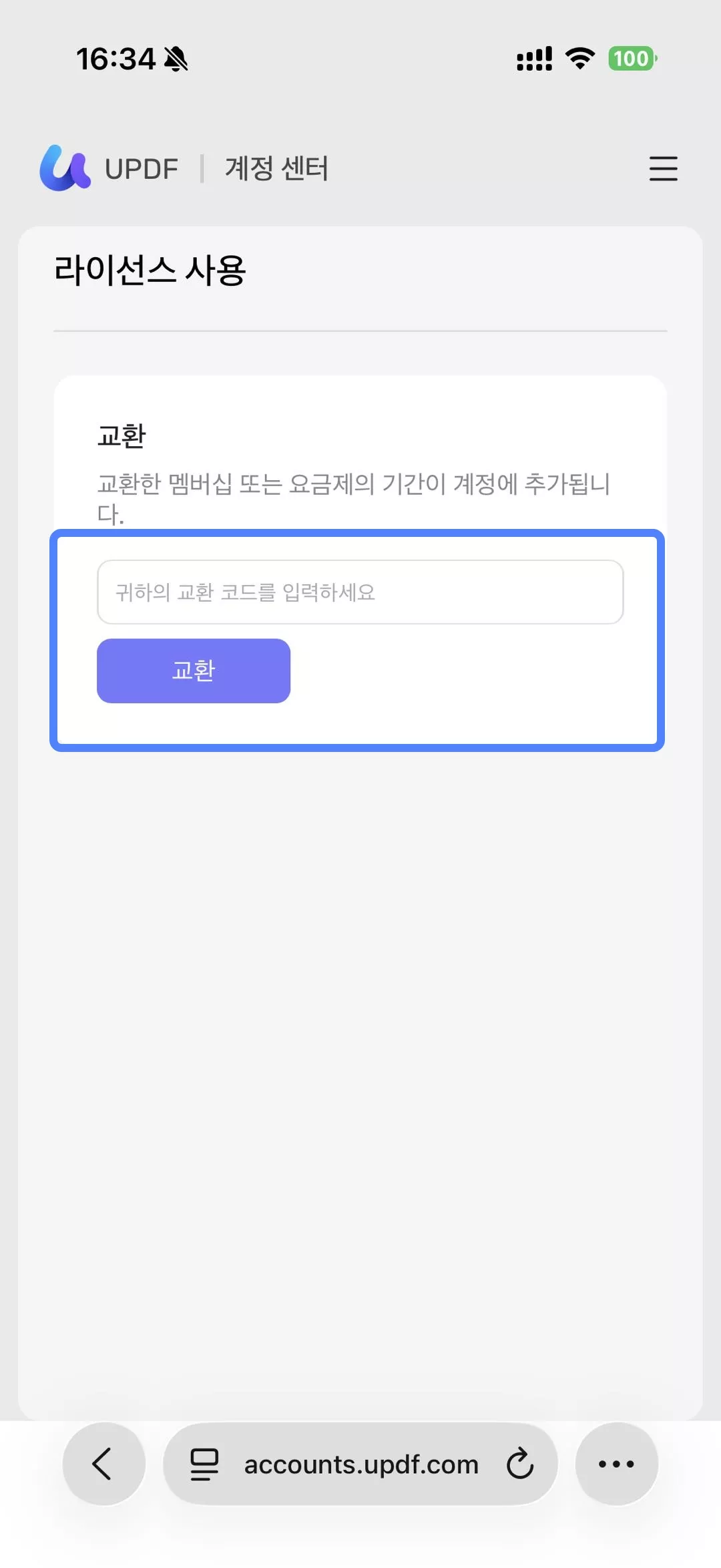The width and height of the screenshot is (721, 1568).
Task: Reload the page using refresh icon
Action: [520, 1462]
